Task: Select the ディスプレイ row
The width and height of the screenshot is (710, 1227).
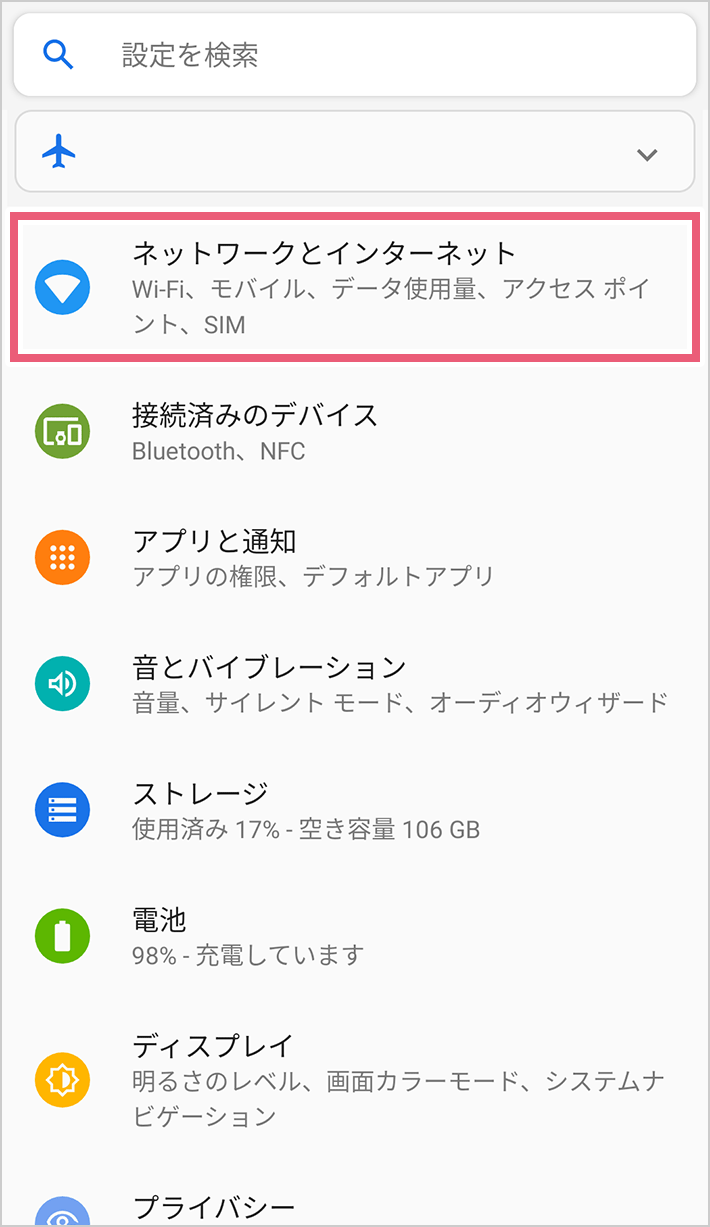Action: pos(355,1080)
